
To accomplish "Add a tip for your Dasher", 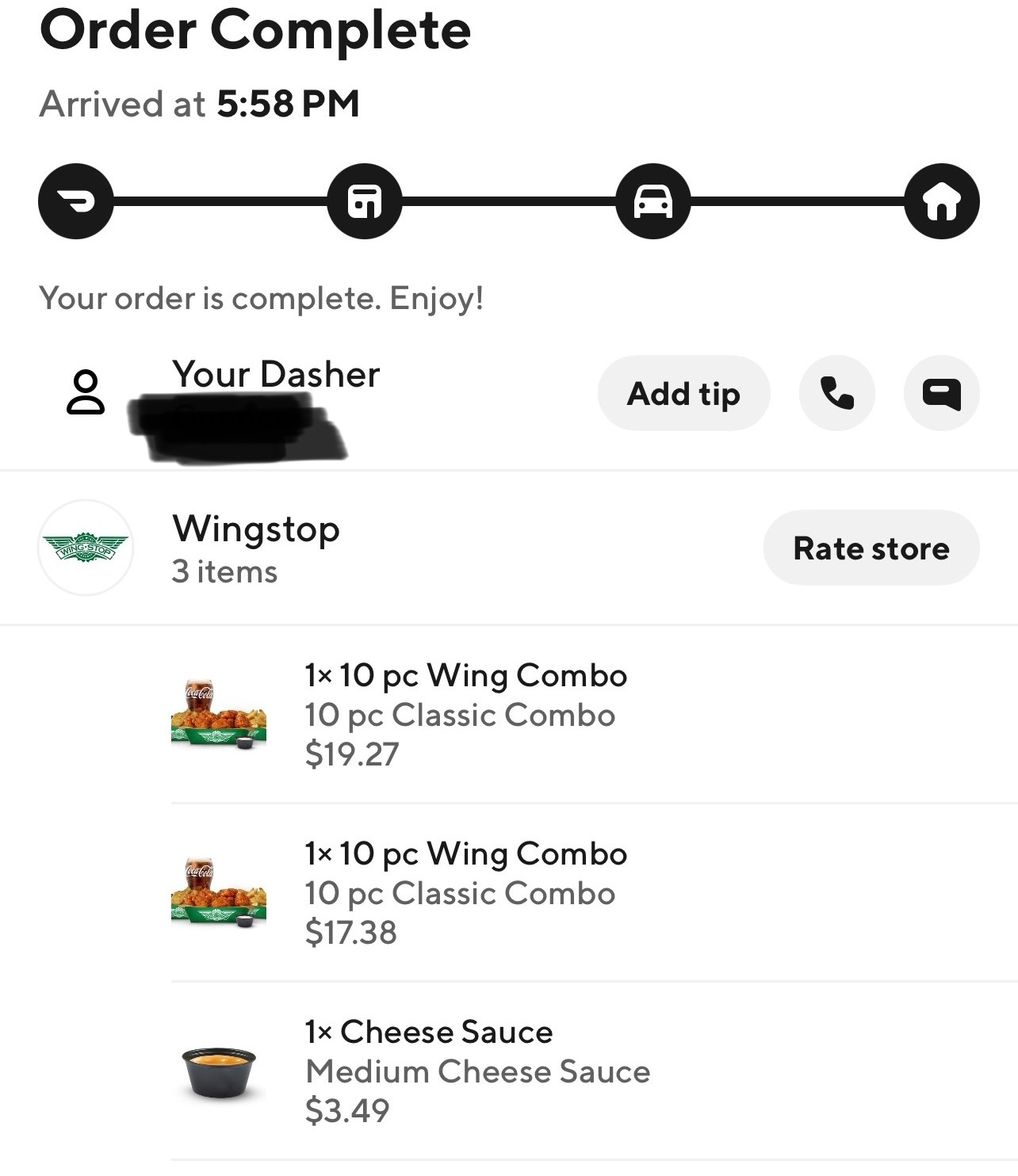I will 683,394.
